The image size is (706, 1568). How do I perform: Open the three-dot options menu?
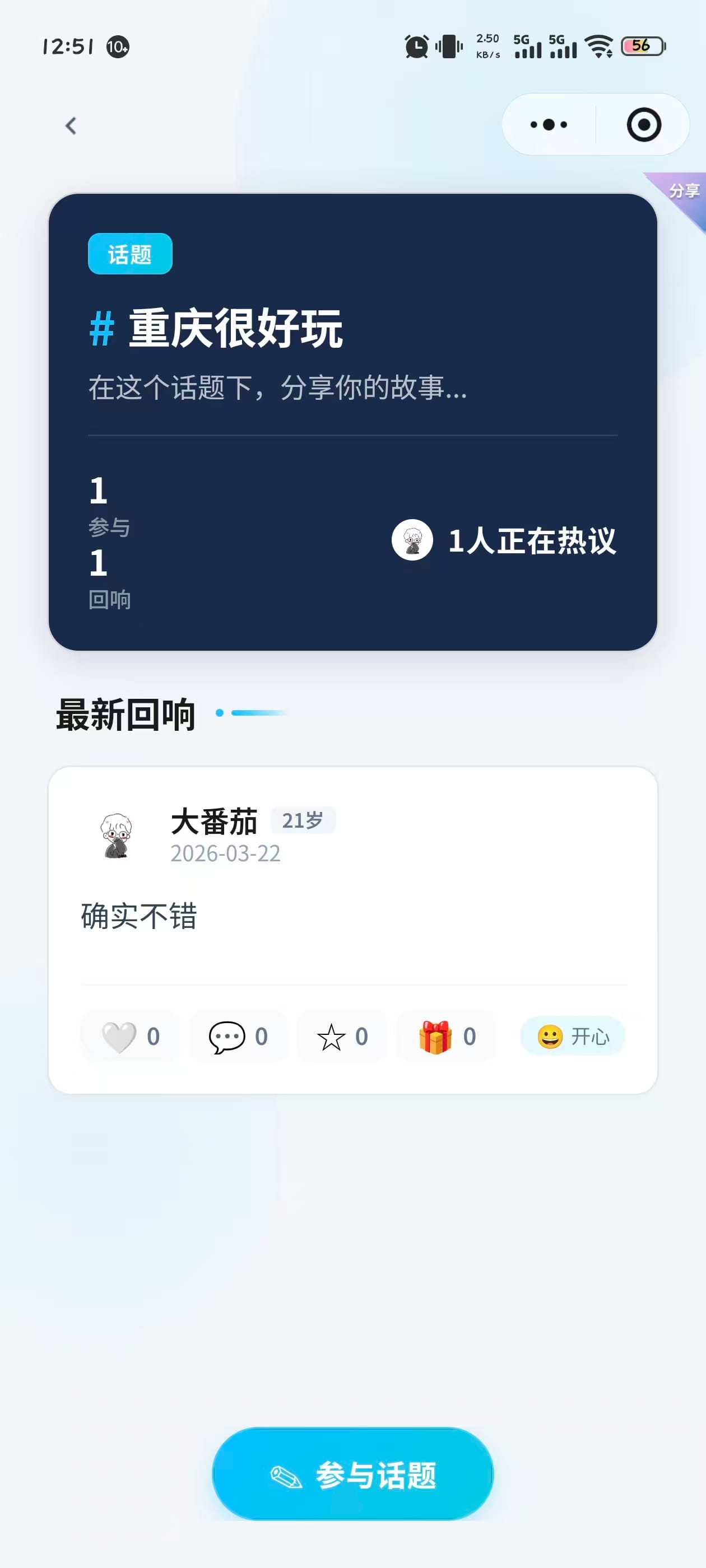pyautogui.click(x=547, y=124)
